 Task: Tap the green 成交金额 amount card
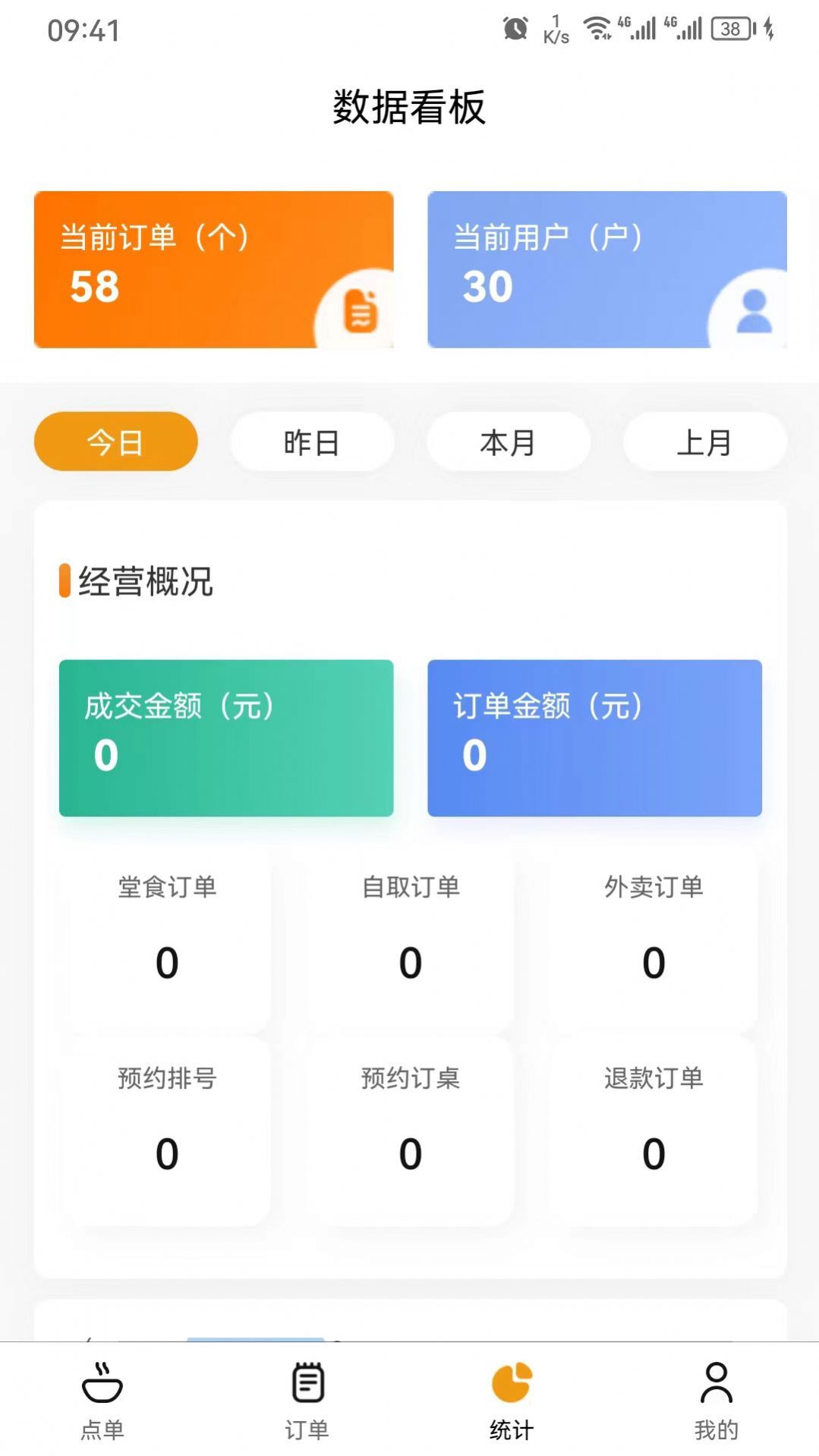click(x=227, y=737)
